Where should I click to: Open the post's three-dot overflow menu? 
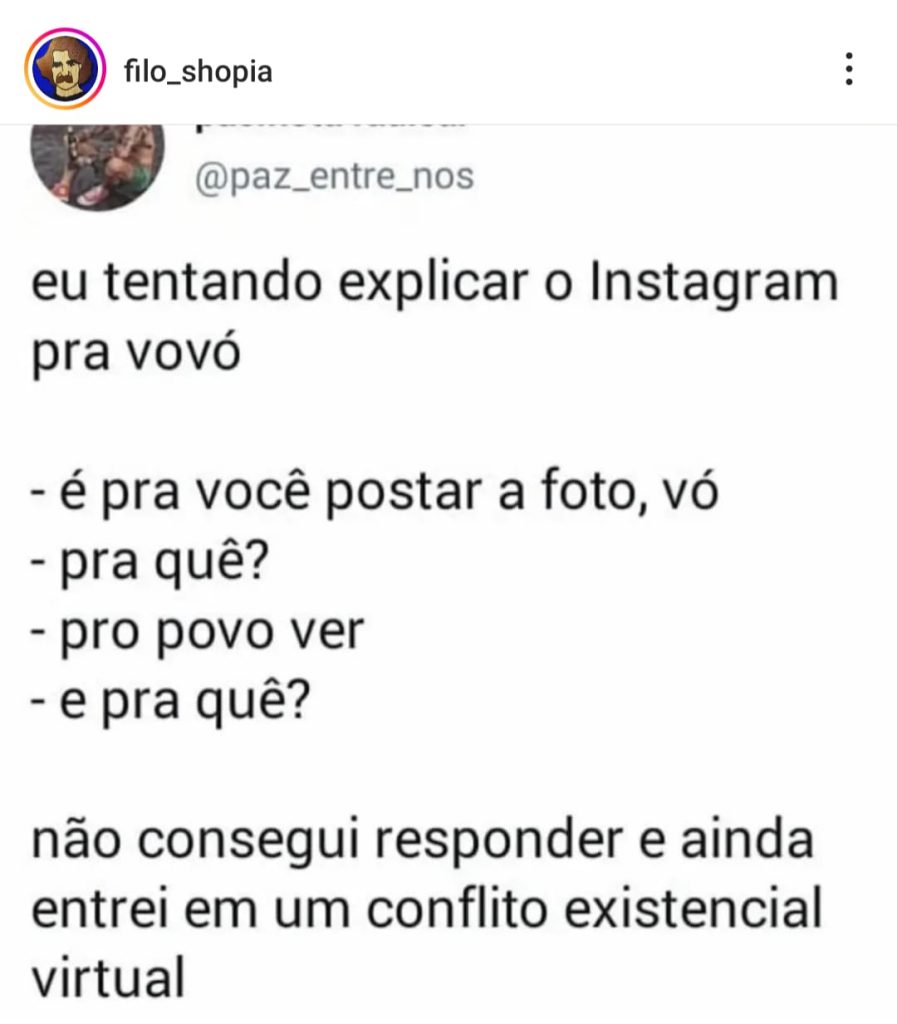(x=848, y=70)
